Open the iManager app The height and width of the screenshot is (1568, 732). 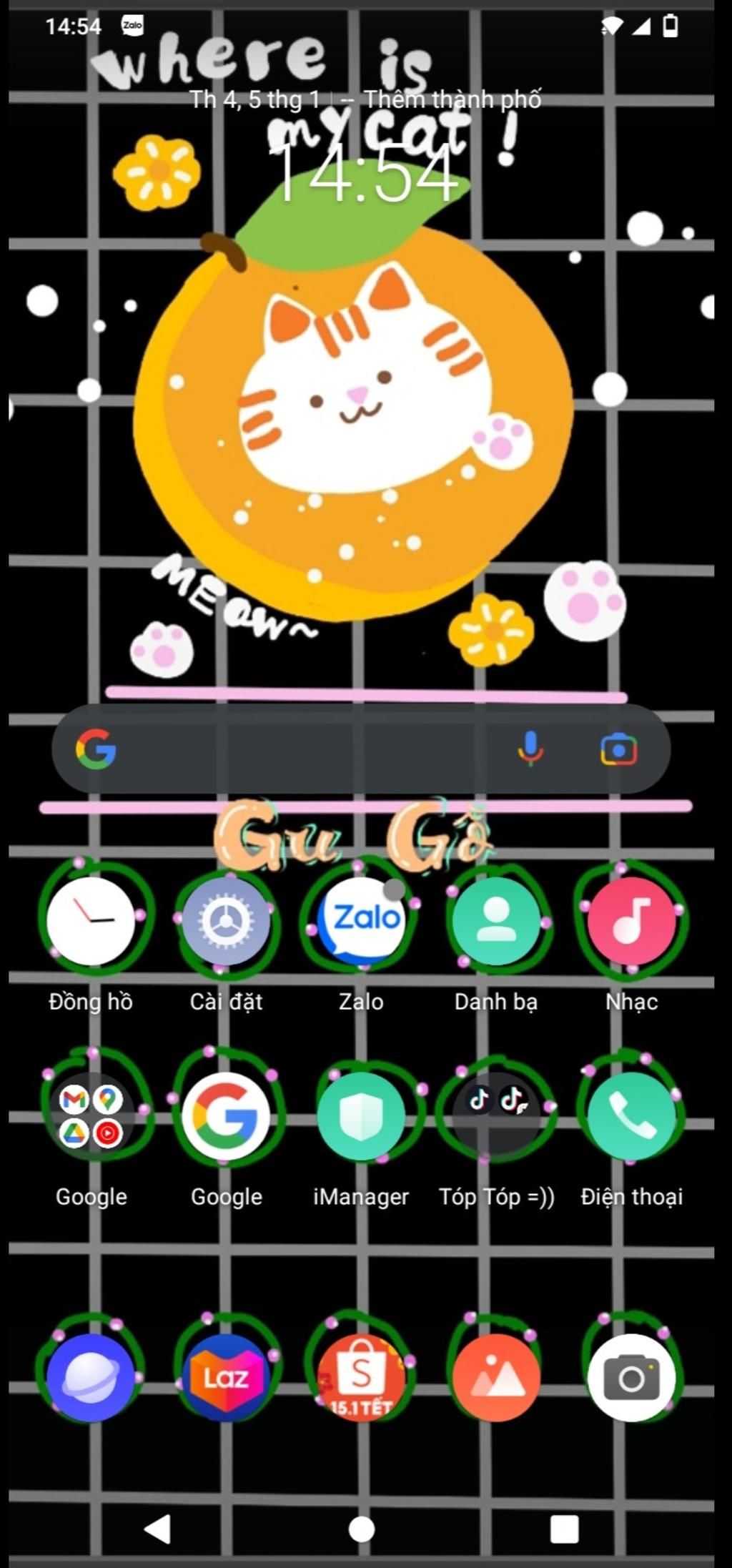click(x=361, y=1115)
